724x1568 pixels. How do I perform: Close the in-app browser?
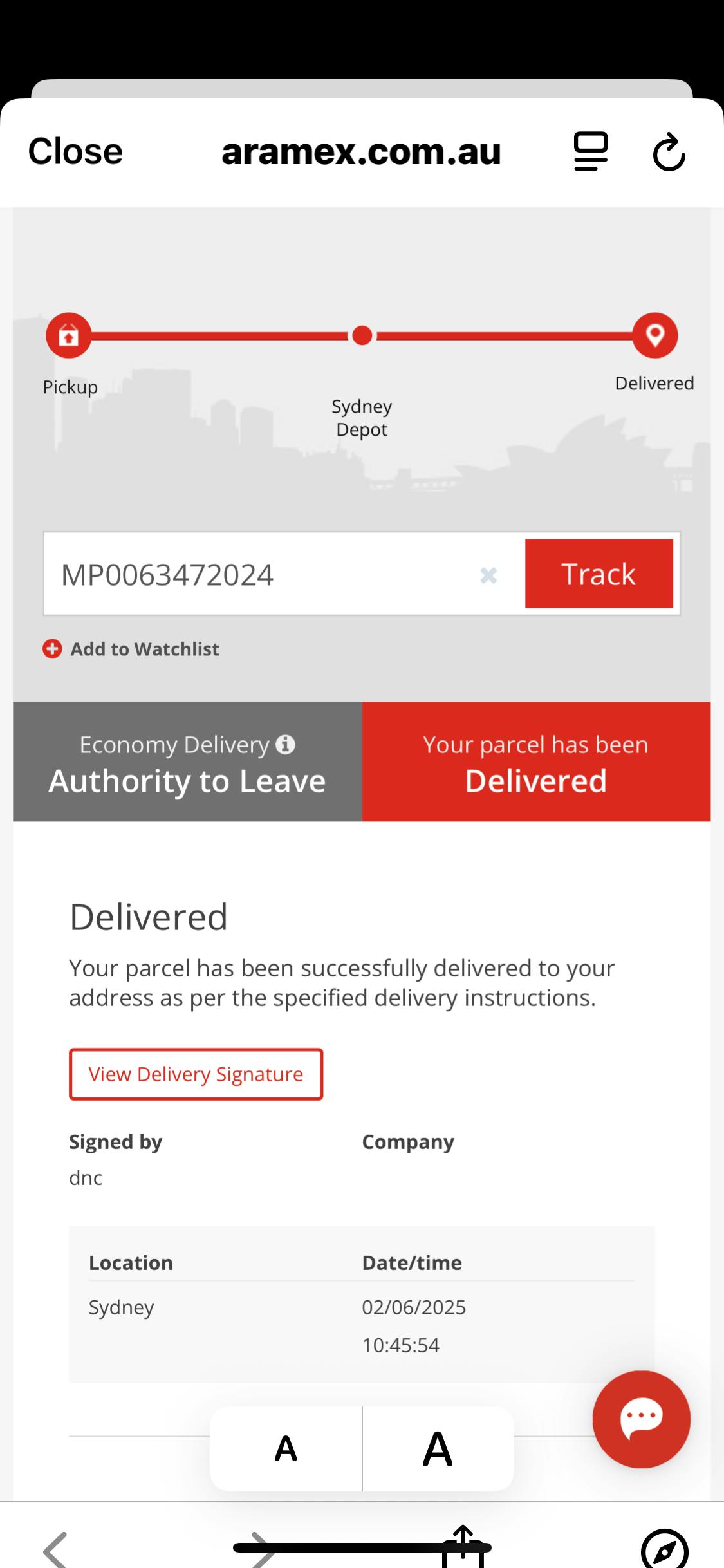(x=75, y=152)
